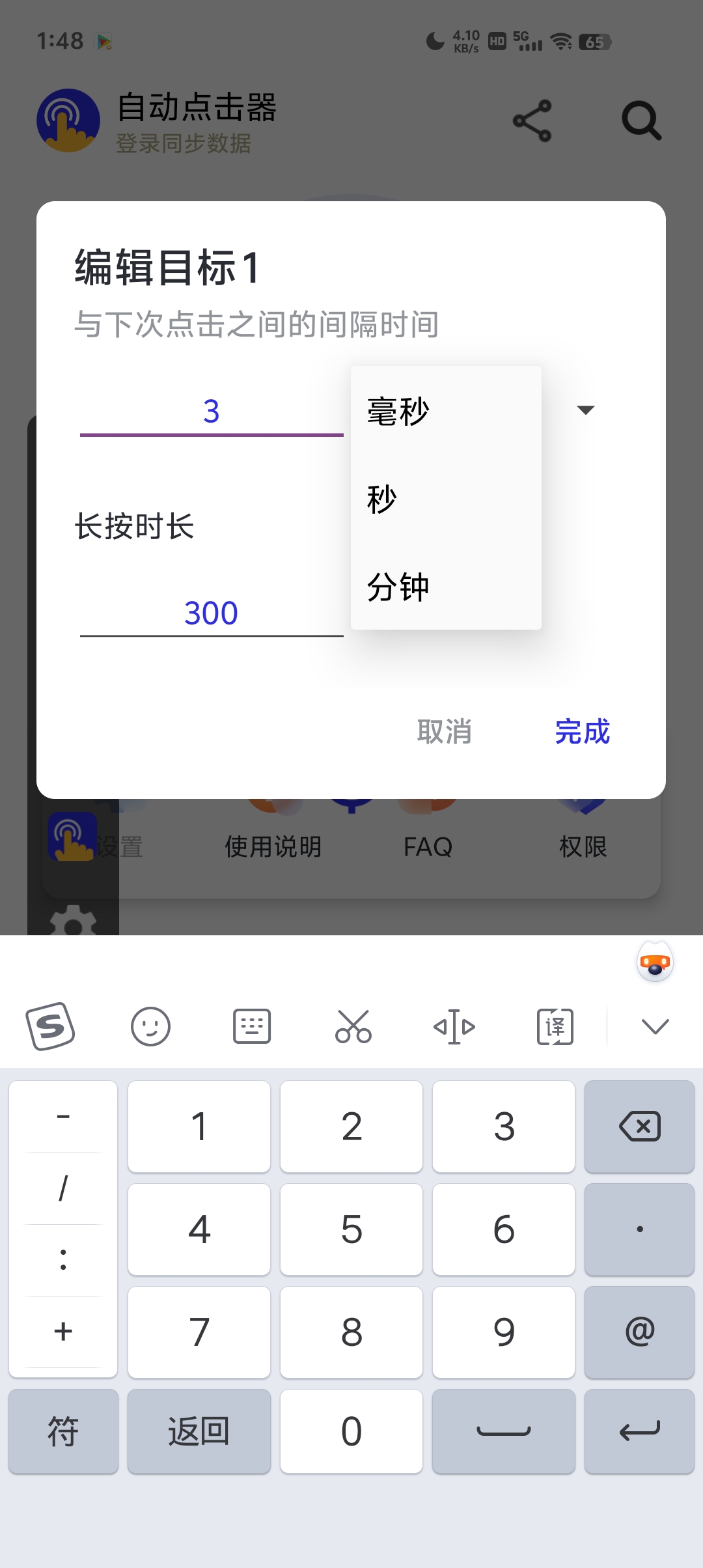Open the time unit dropdown arrow
The width and height of the screenshot is (703, 1568).
click(x=585, y=410)
